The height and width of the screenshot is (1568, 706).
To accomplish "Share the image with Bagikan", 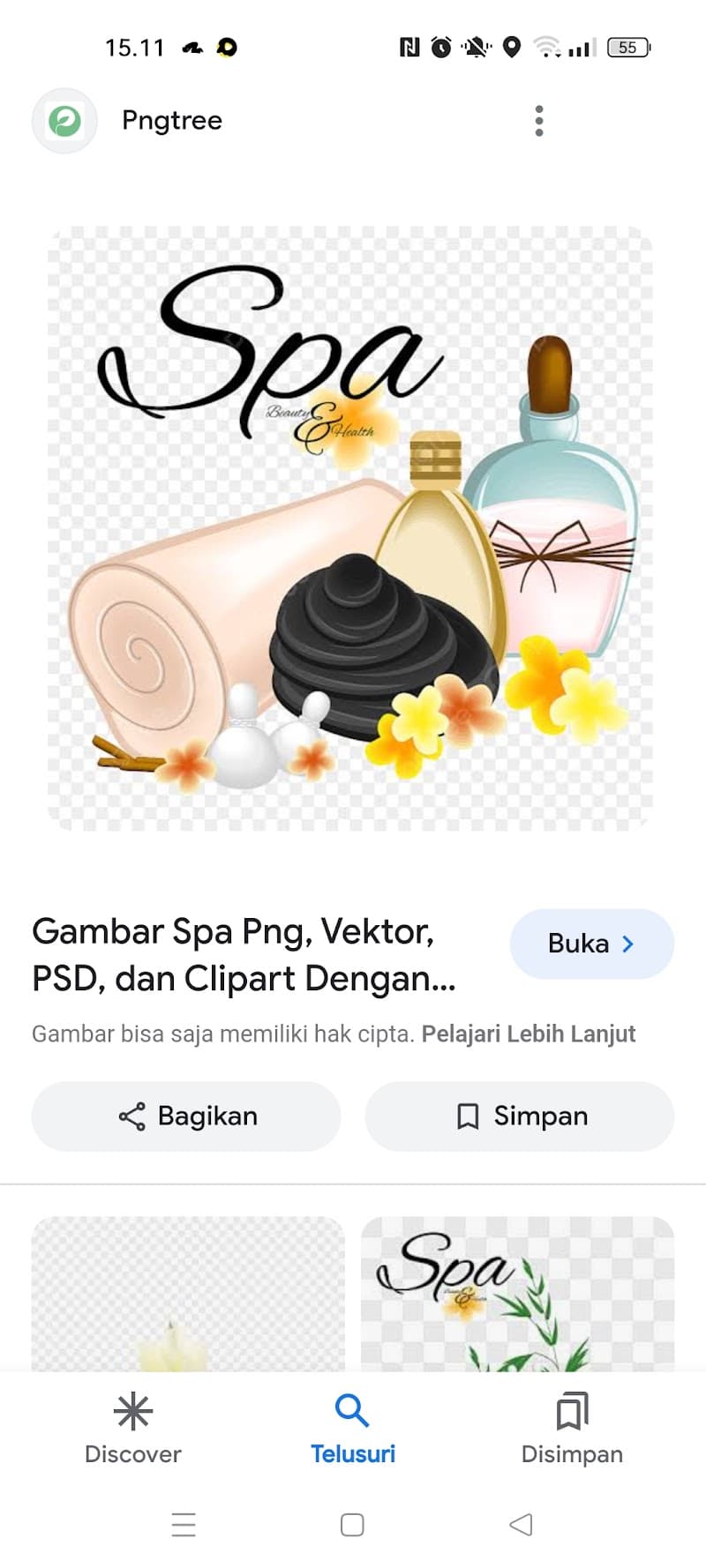I will tap(186, 1116).
